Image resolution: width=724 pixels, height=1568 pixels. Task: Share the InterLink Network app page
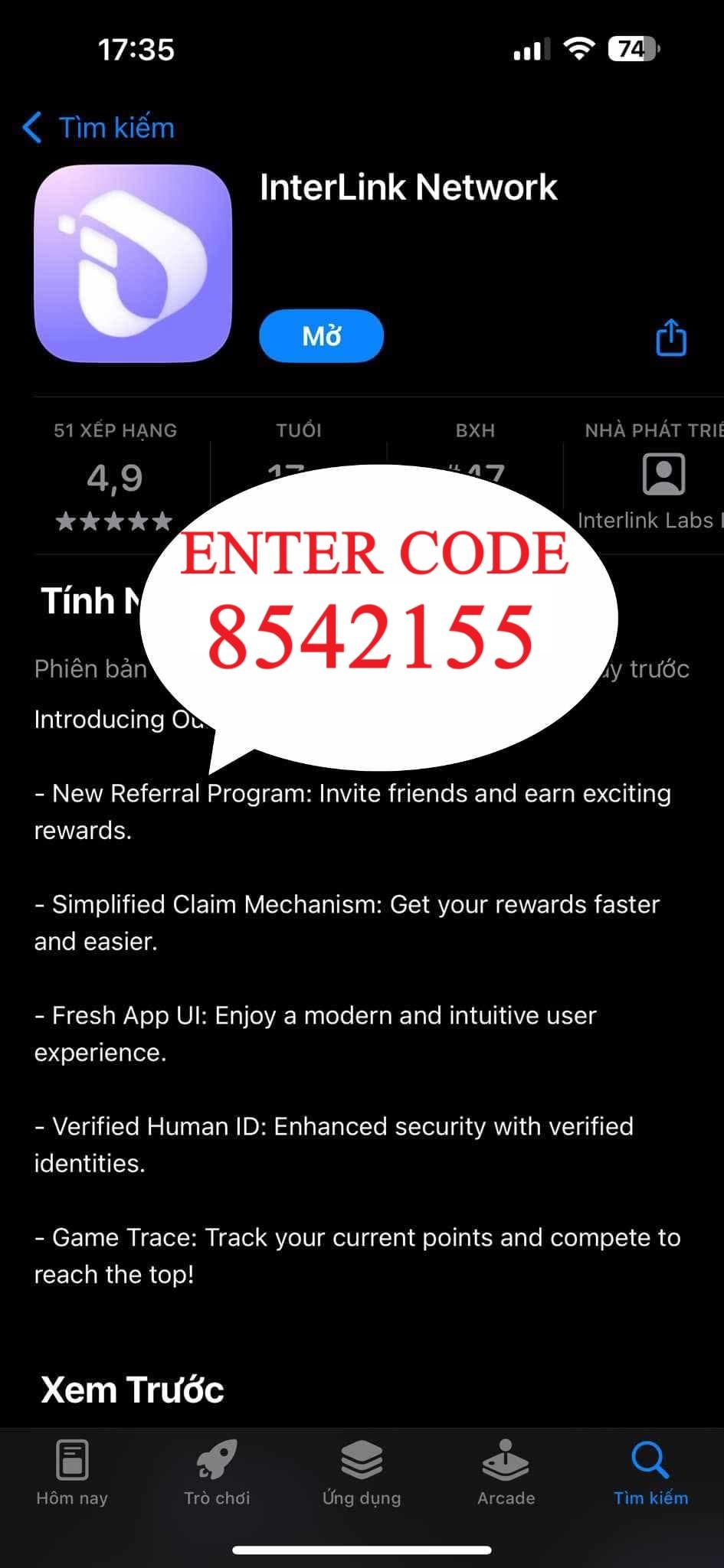(670, 338)
